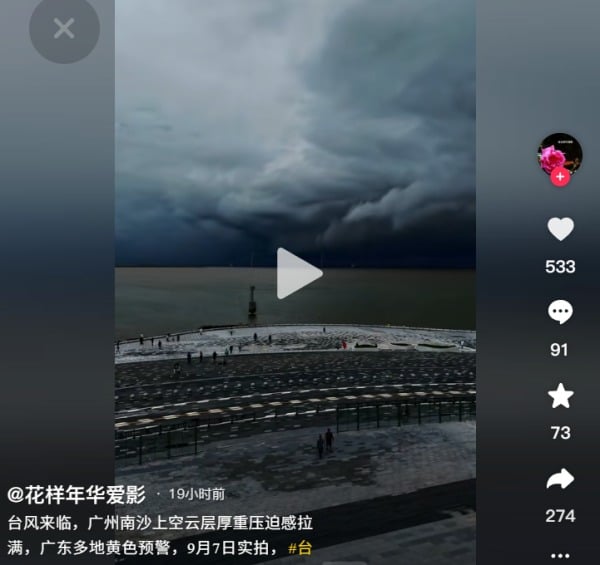Like this video
The image size is (600, 565).
pos(560,229)
